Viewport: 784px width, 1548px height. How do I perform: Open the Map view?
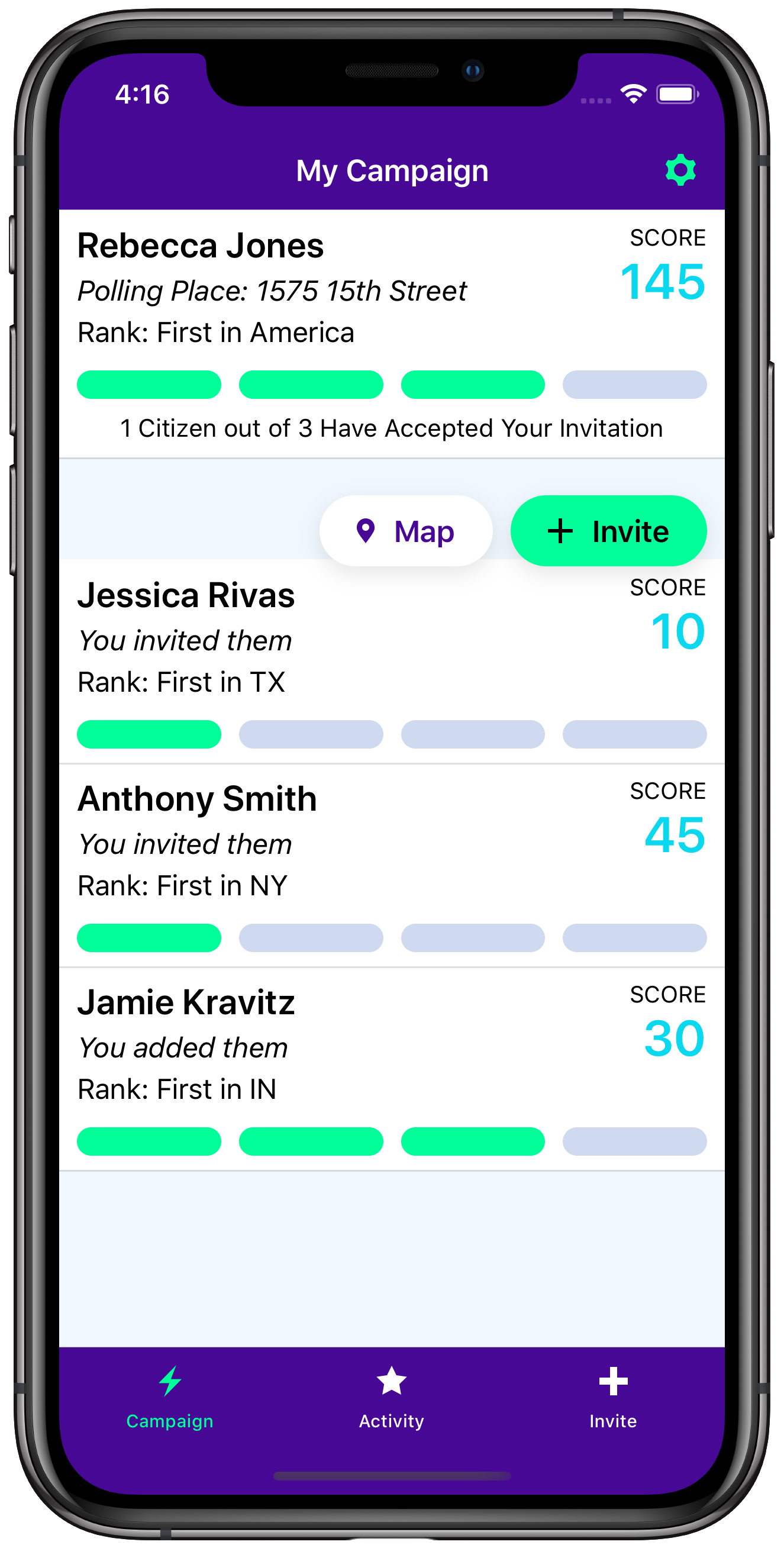pyautogui.click(x=406, y=531)
